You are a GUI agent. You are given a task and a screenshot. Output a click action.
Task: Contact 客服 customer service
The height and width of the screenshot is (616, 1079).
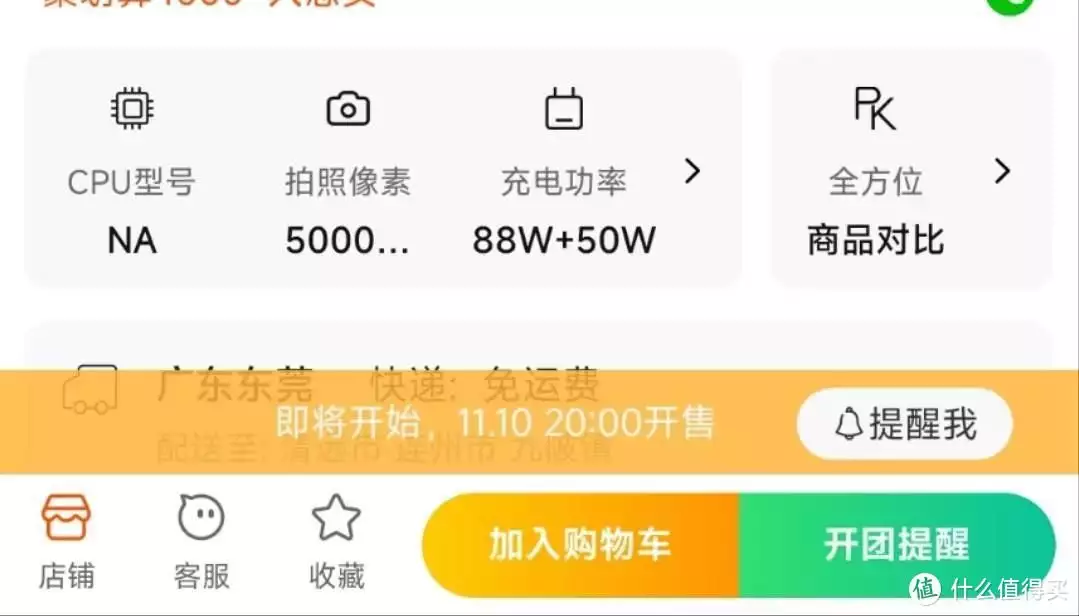pos(201,543)
